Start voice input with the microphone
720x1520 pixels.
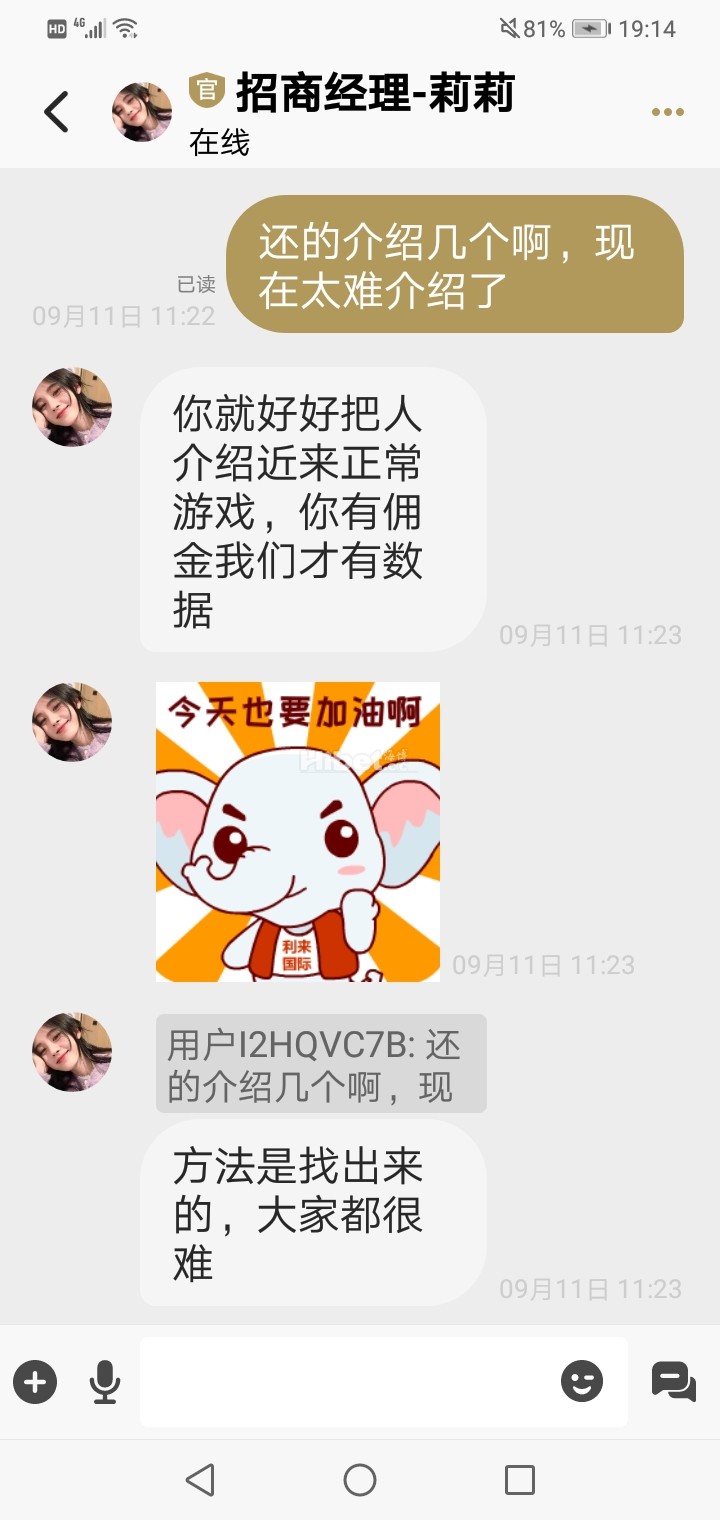coord(104,1383)
